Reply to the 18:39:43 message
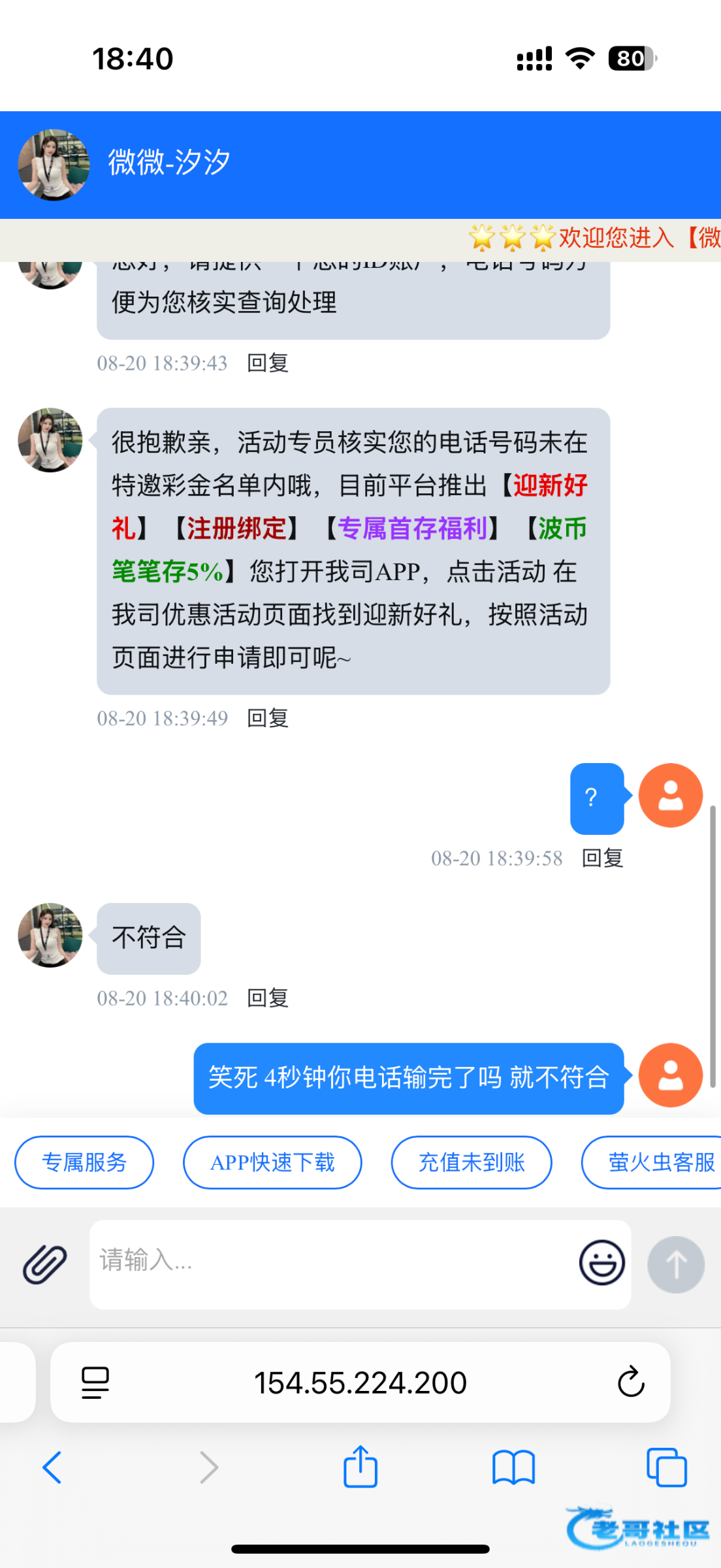Viewport: 721px width, 1568px height. click(x=268, y=363)
